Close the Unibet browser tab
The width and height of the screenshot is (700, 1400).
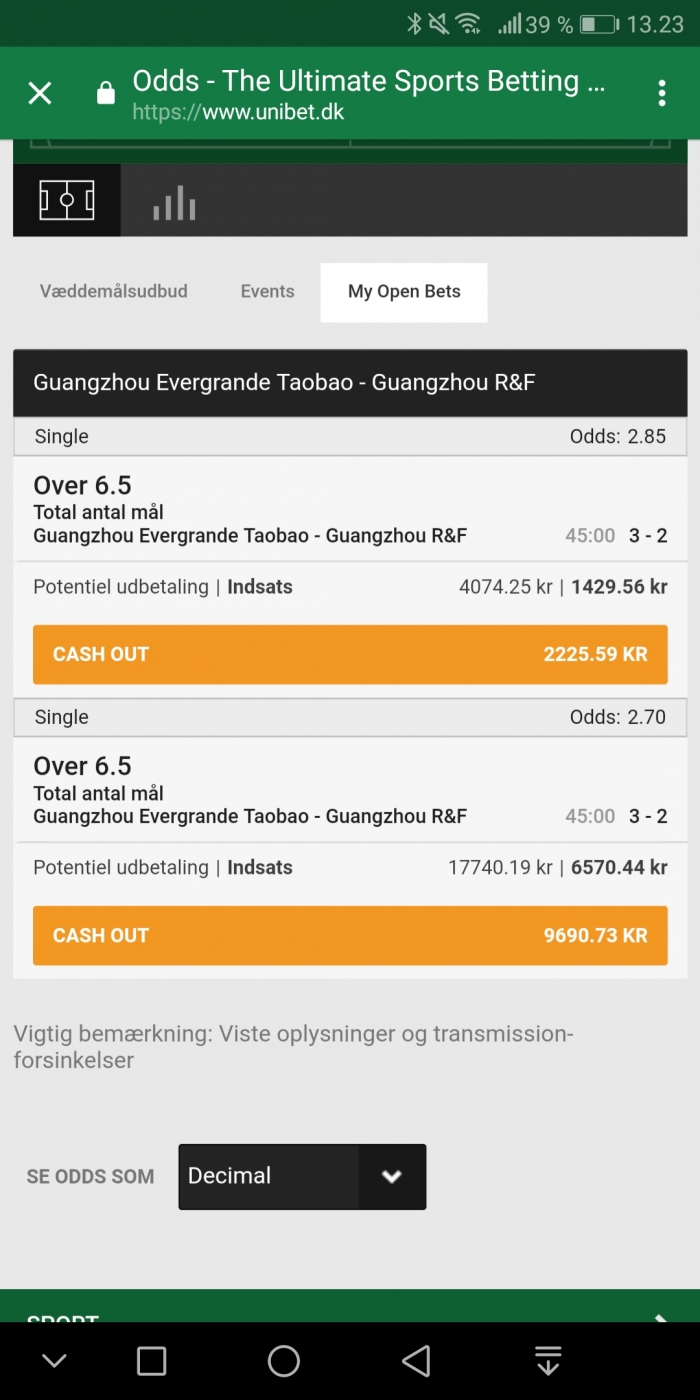pyautogui.click(x=40, y=94)
